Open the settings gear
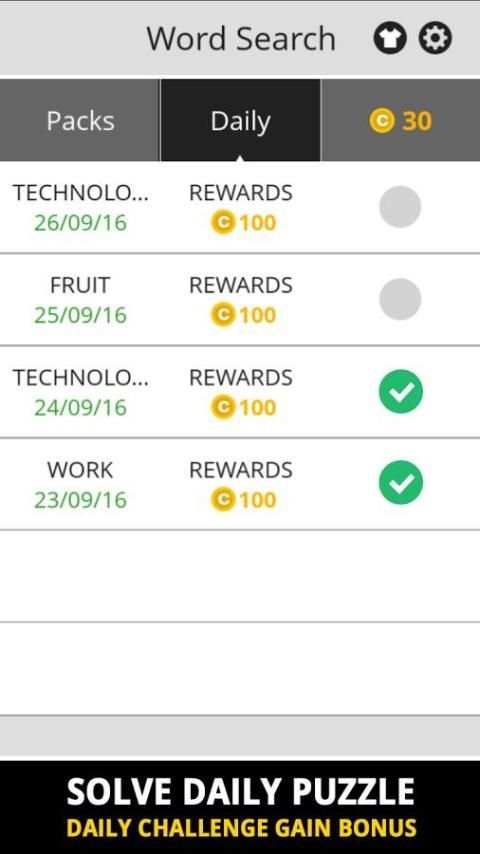The width and height of the screenshot is (480, 854). (435, 39)
